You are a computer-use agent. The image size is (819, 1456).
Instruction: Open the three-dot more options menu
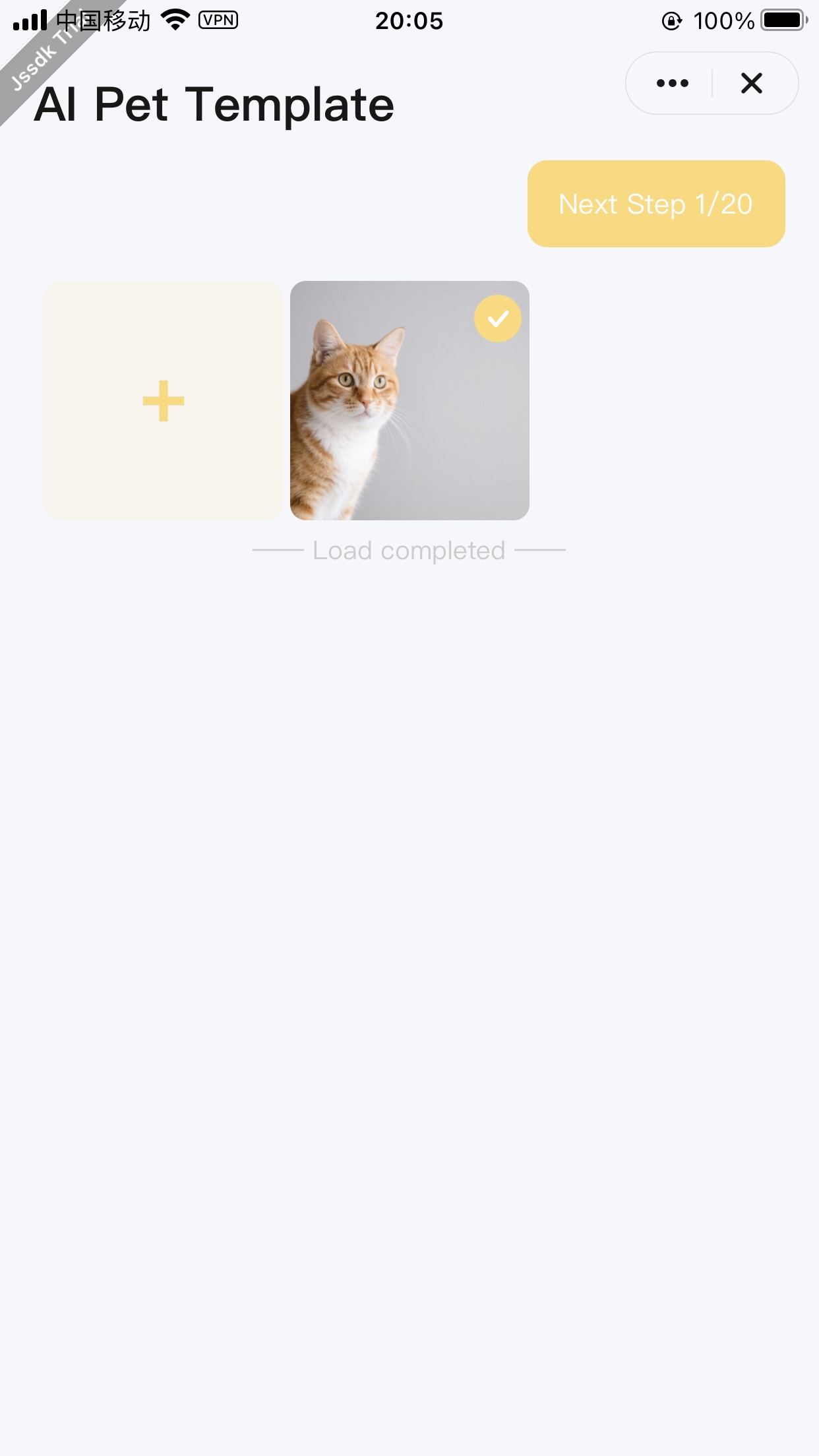[x=672, y=83]
